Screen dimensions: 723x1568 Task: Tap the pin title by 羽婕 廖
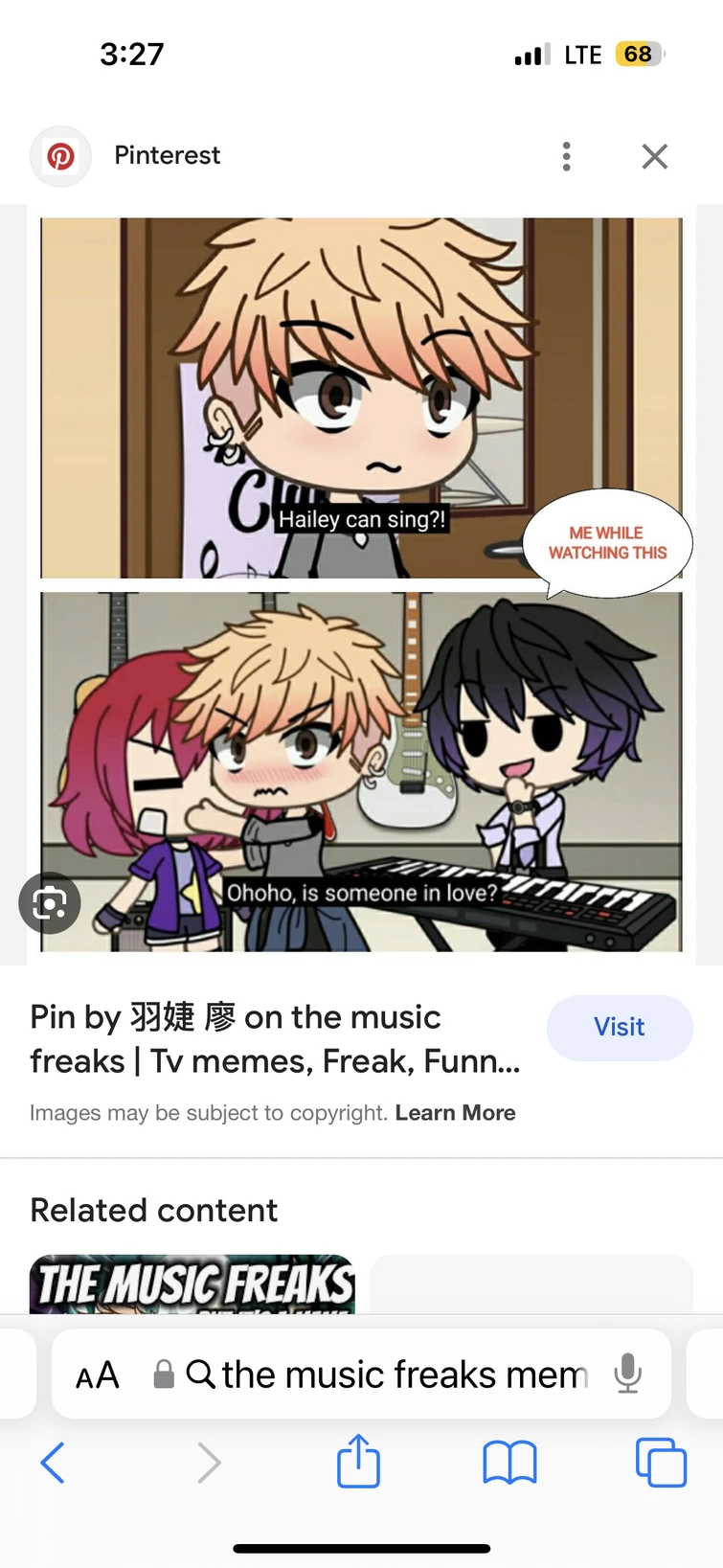(275, 1038)
